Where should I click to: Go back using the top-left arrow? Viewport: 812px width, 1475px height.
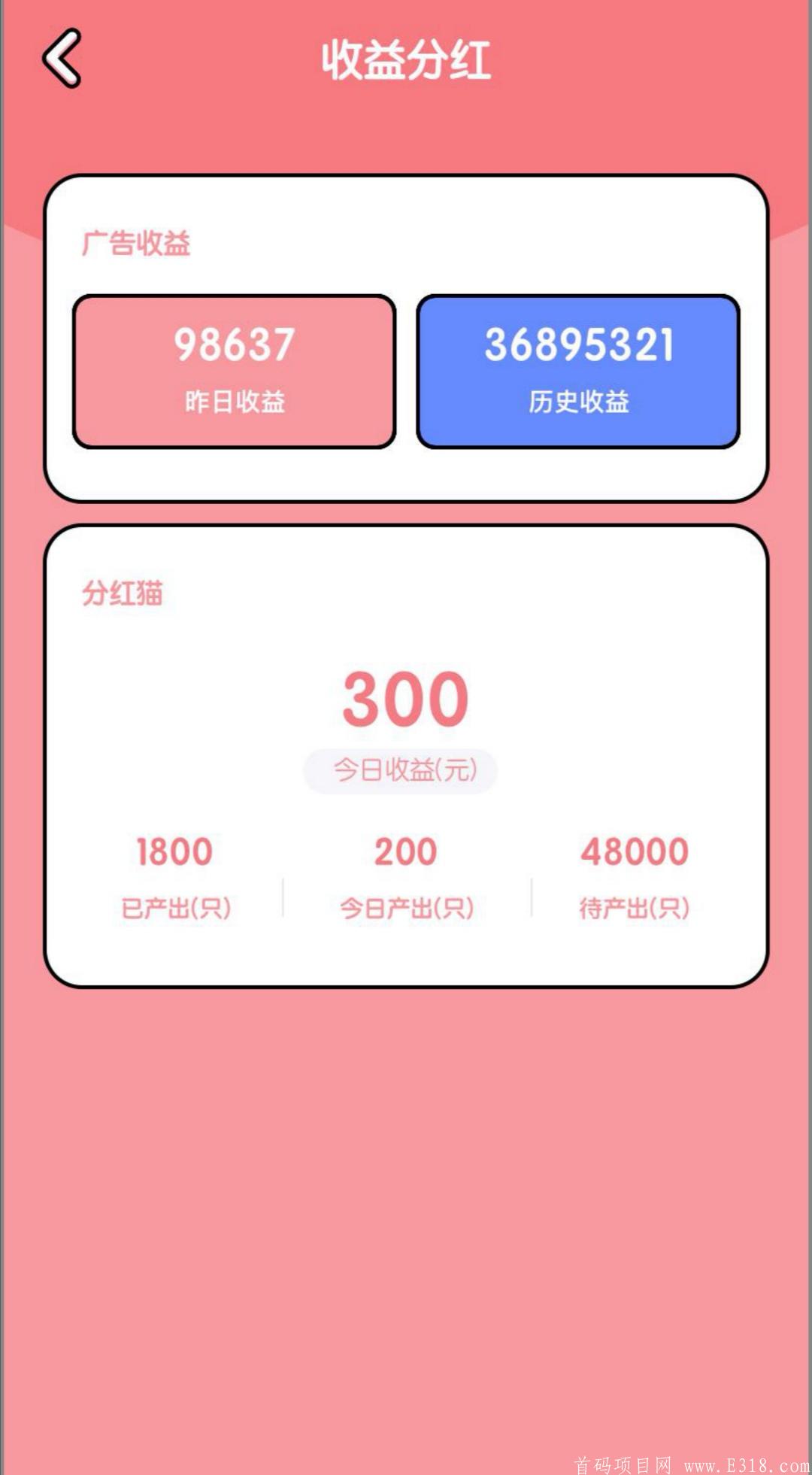click(x=62, y=59)
